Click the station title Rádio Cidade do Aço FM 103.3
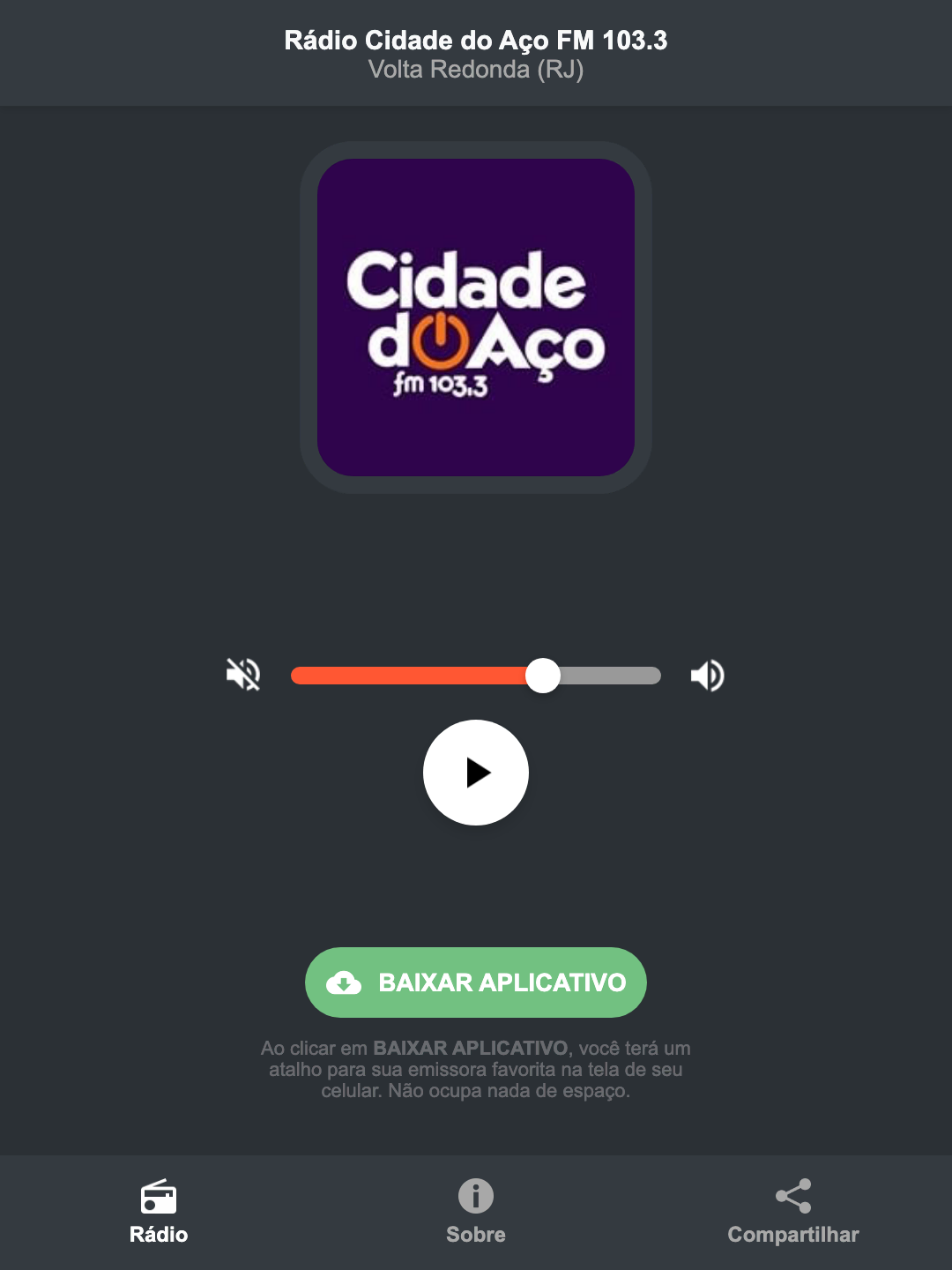 pyautogui.click(x=476, y=39)
